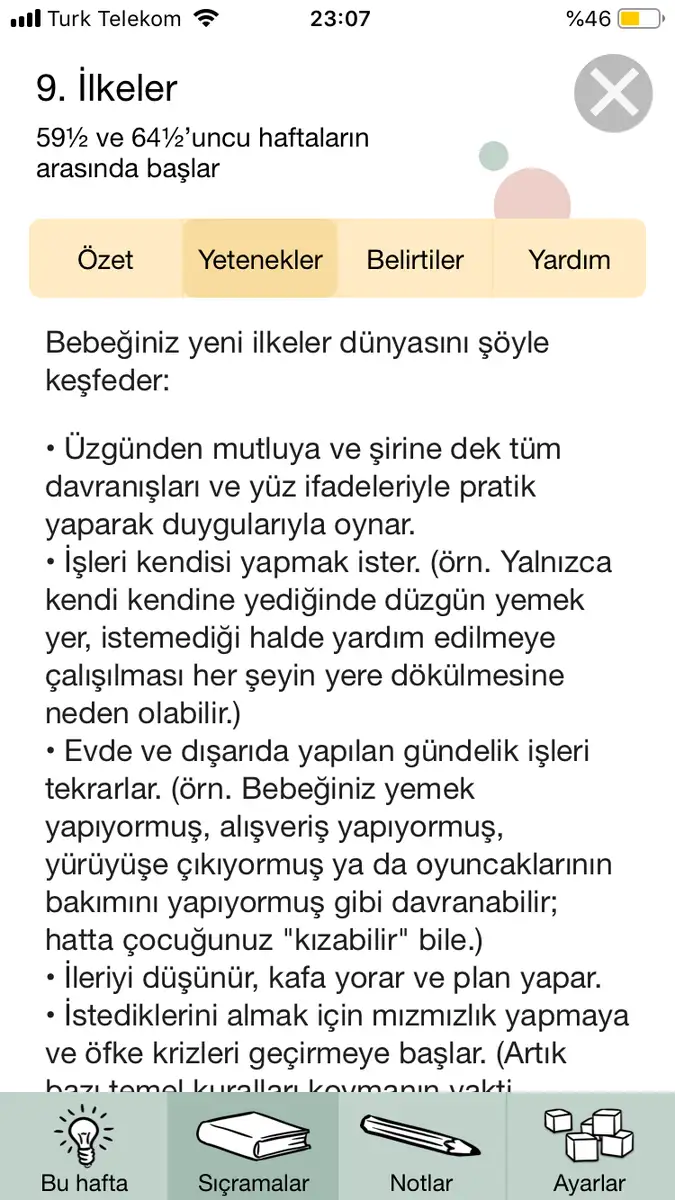The width and height of the screenshot is (675, 1200).
Task: Switch to the Özet tab
Action: [105, 260]
